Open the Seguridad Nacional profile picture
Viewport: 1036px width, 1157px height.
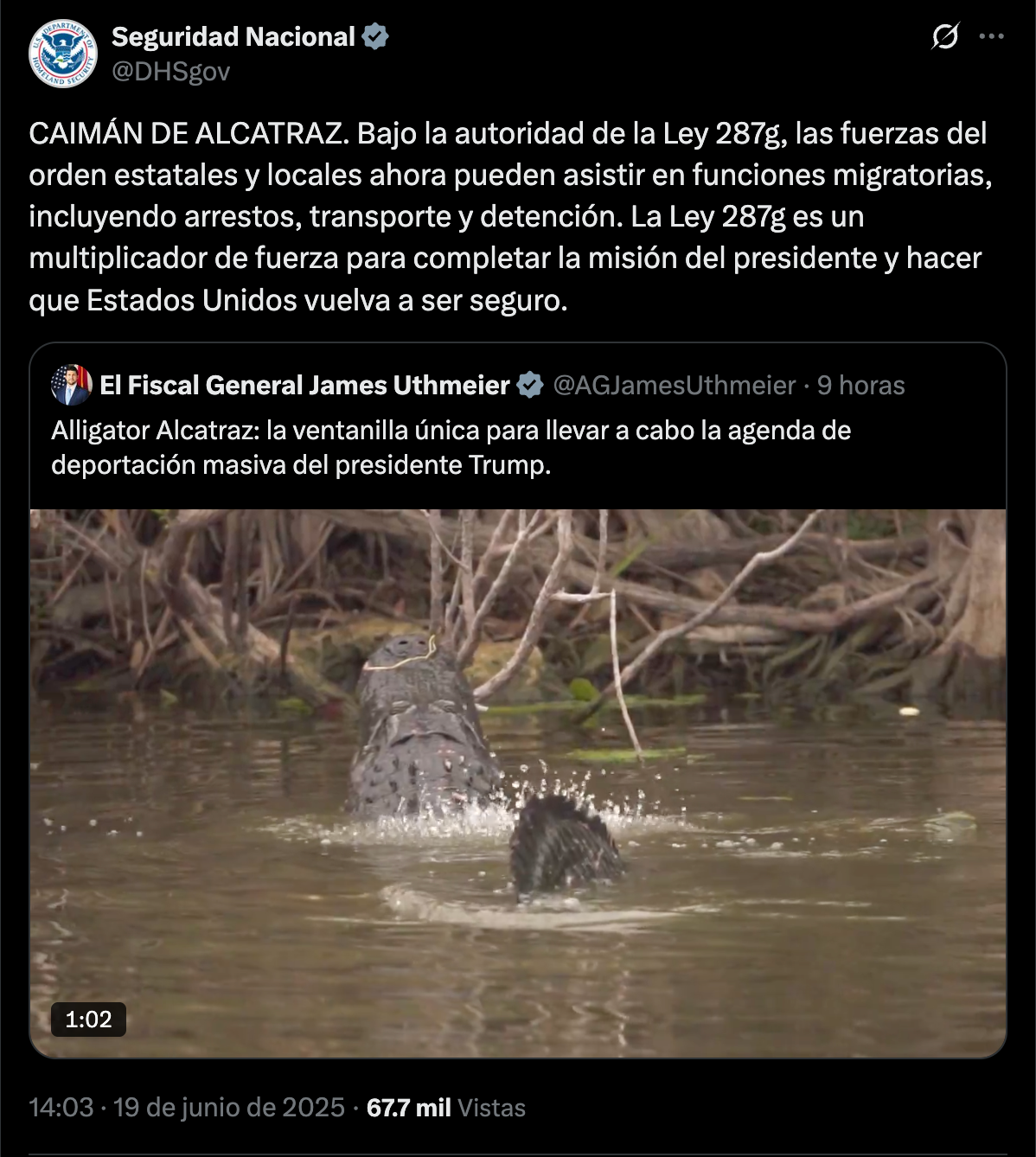click(x=62, y=54)
